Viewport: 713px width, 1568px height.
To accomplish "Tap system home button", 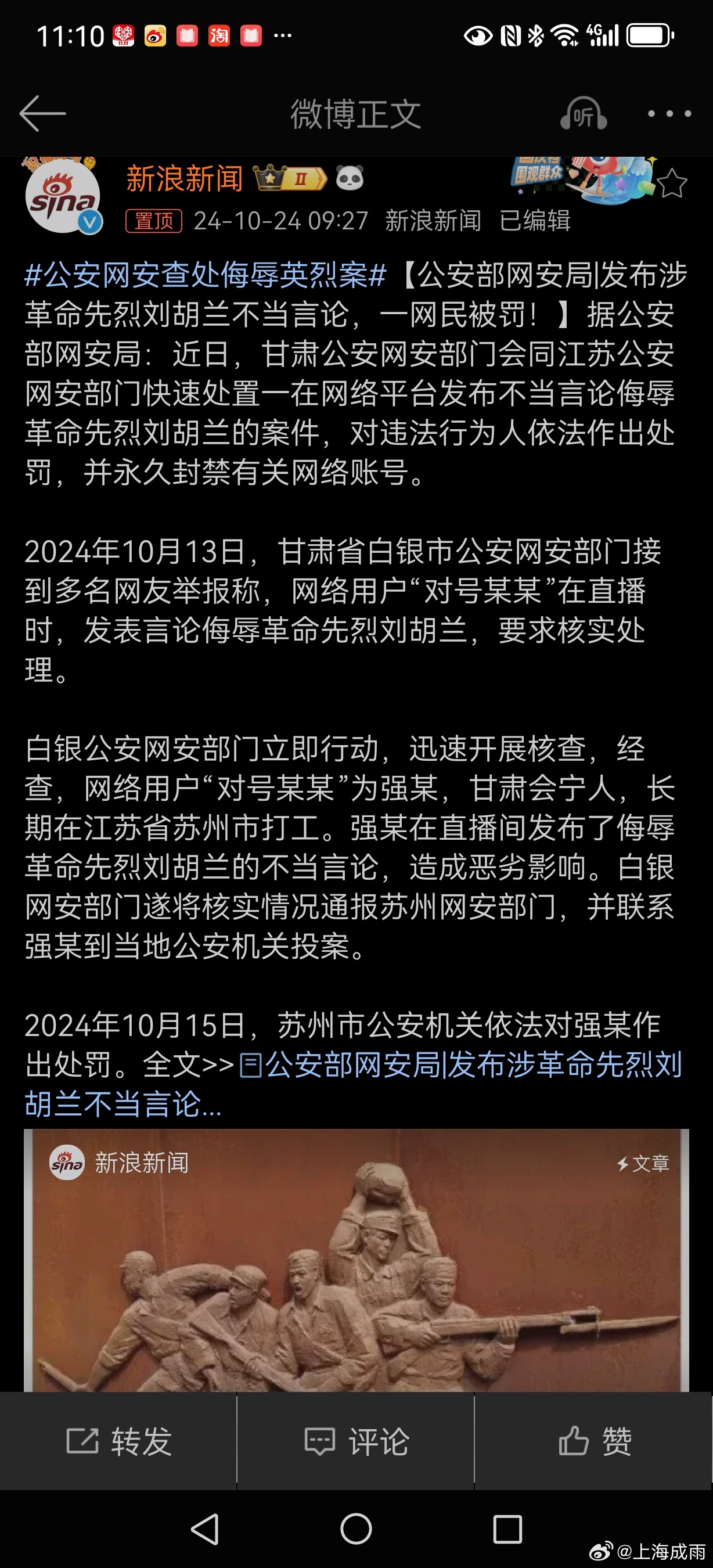I will [x=356, y=1529].
